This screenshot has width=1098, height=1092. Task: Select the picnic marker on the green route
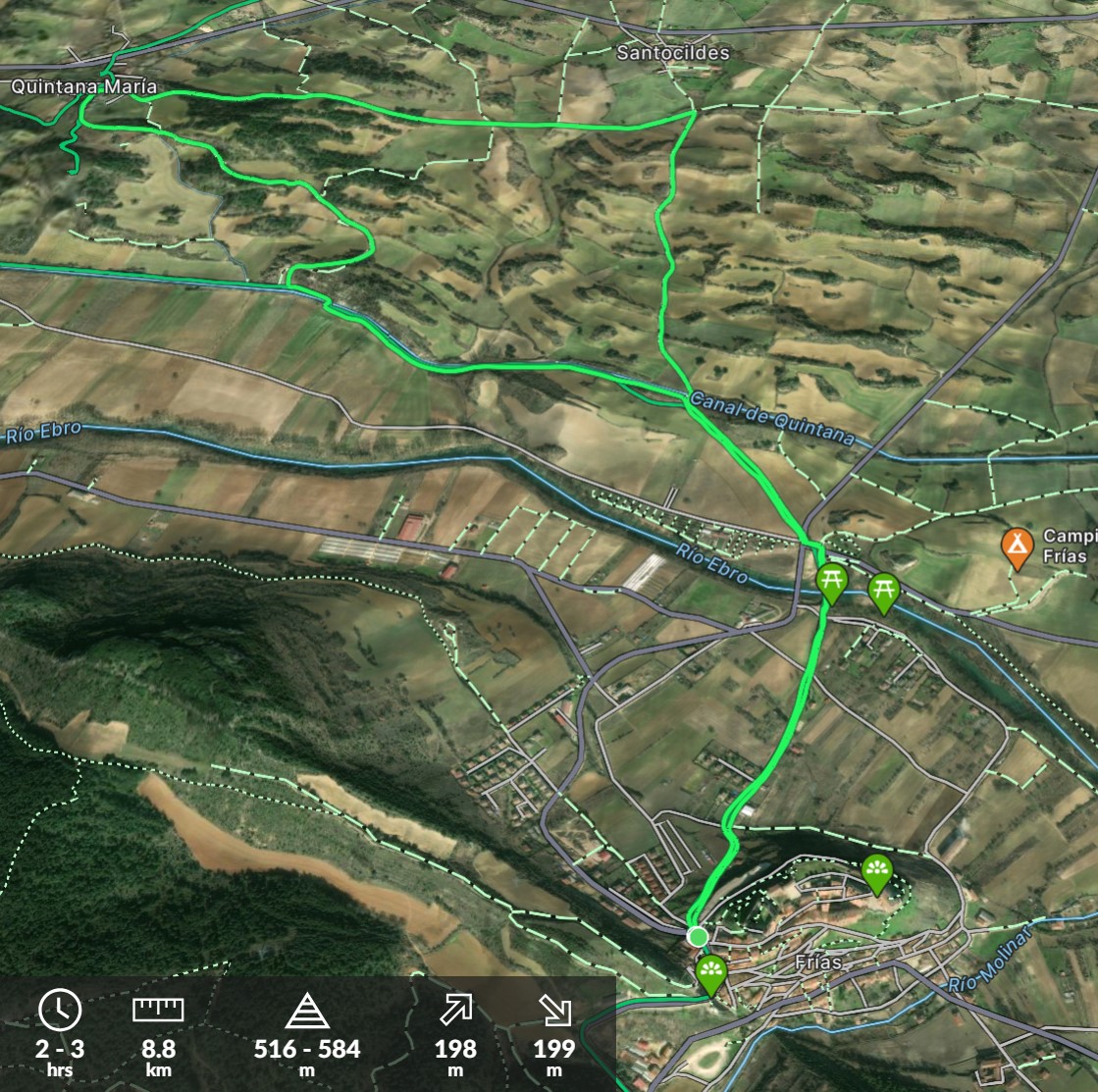point(832,580)
